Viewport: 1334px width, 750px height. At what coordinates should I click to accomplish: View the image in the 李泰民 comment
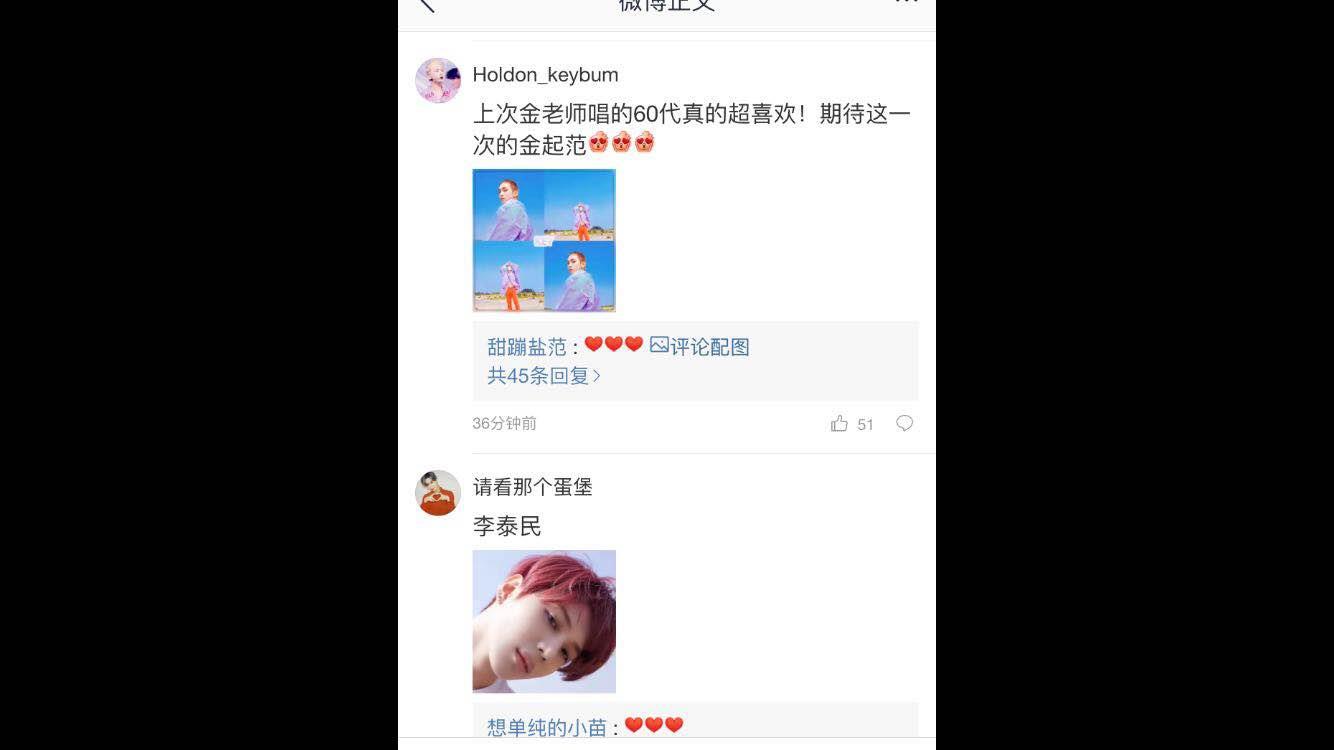coord(544,621)
